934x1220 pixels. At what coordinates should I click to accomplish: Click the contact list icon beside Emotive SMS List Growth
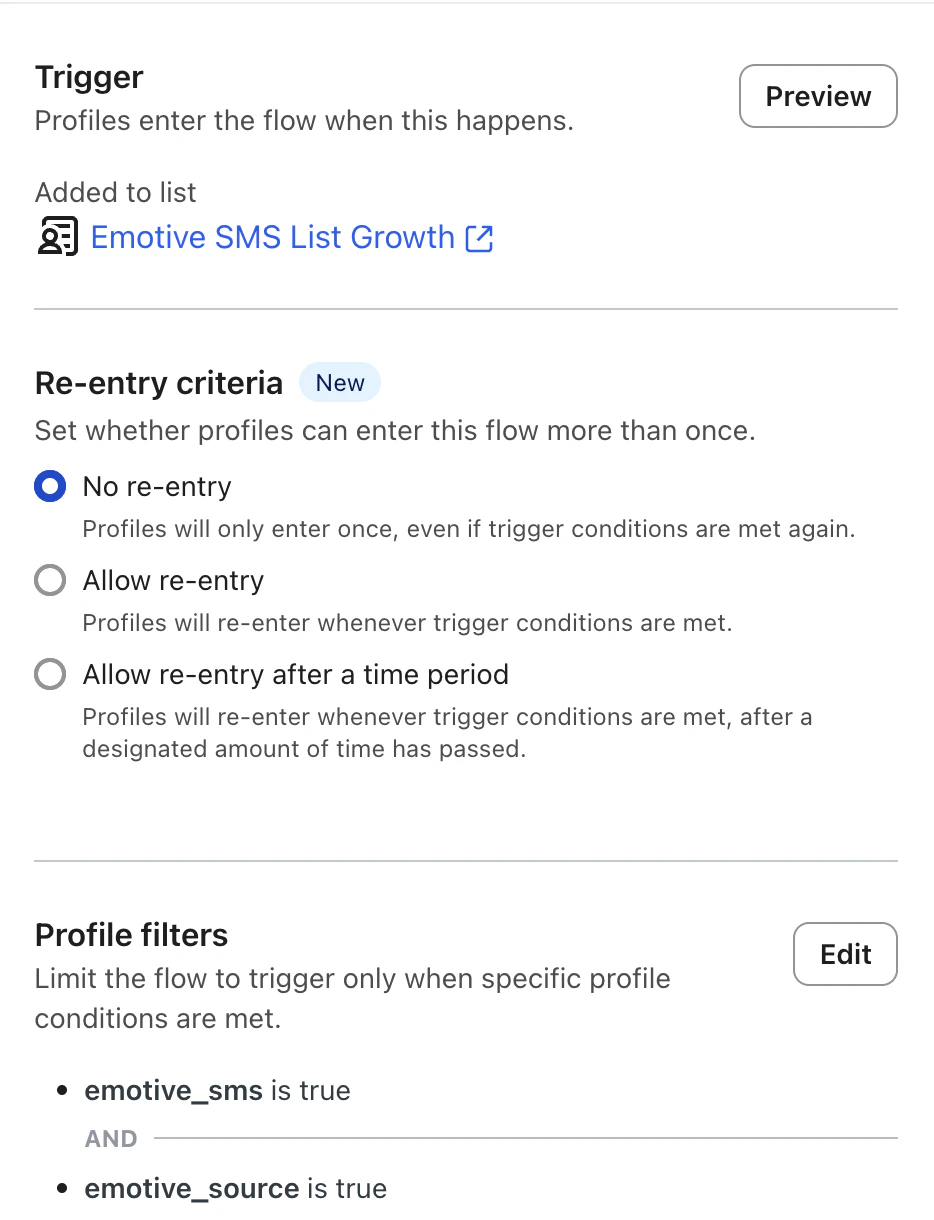click(58, 237)
